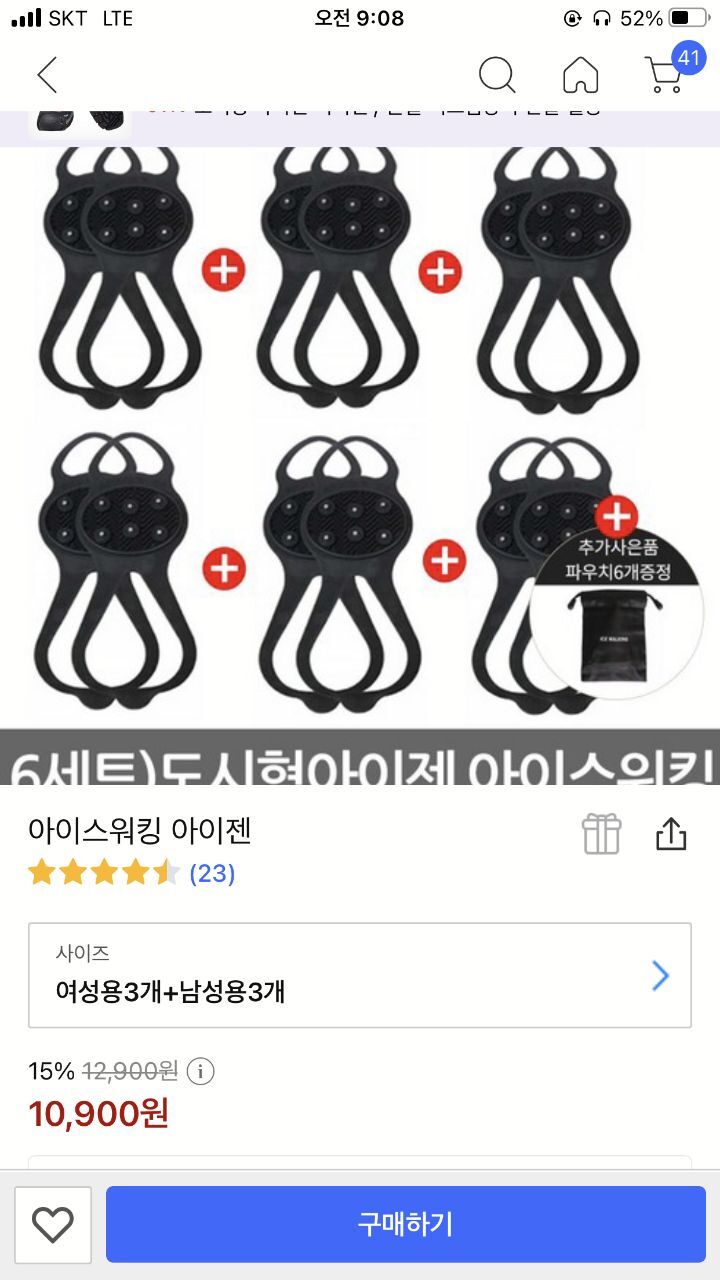
Task: Open the 23 reviews link
Action: (x=212, y=873)
